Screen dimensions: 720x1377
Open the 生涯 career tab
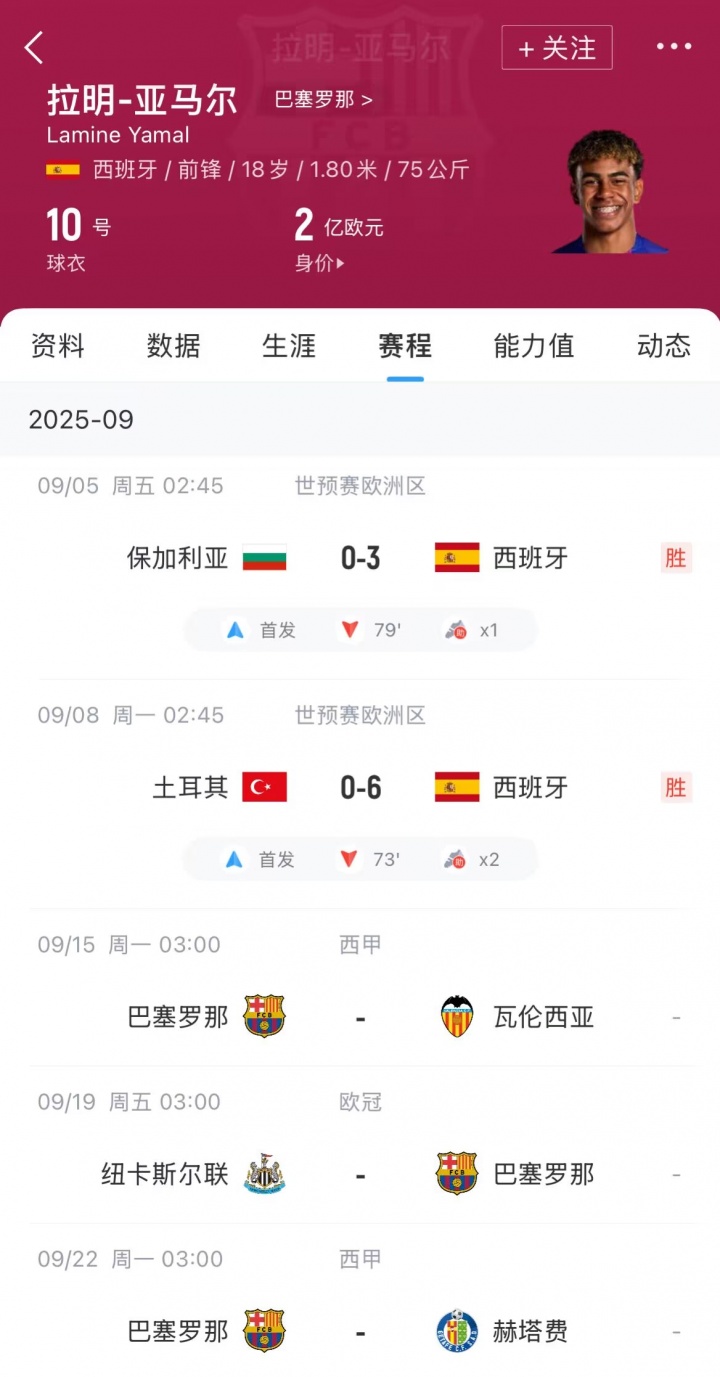point(289,346)
